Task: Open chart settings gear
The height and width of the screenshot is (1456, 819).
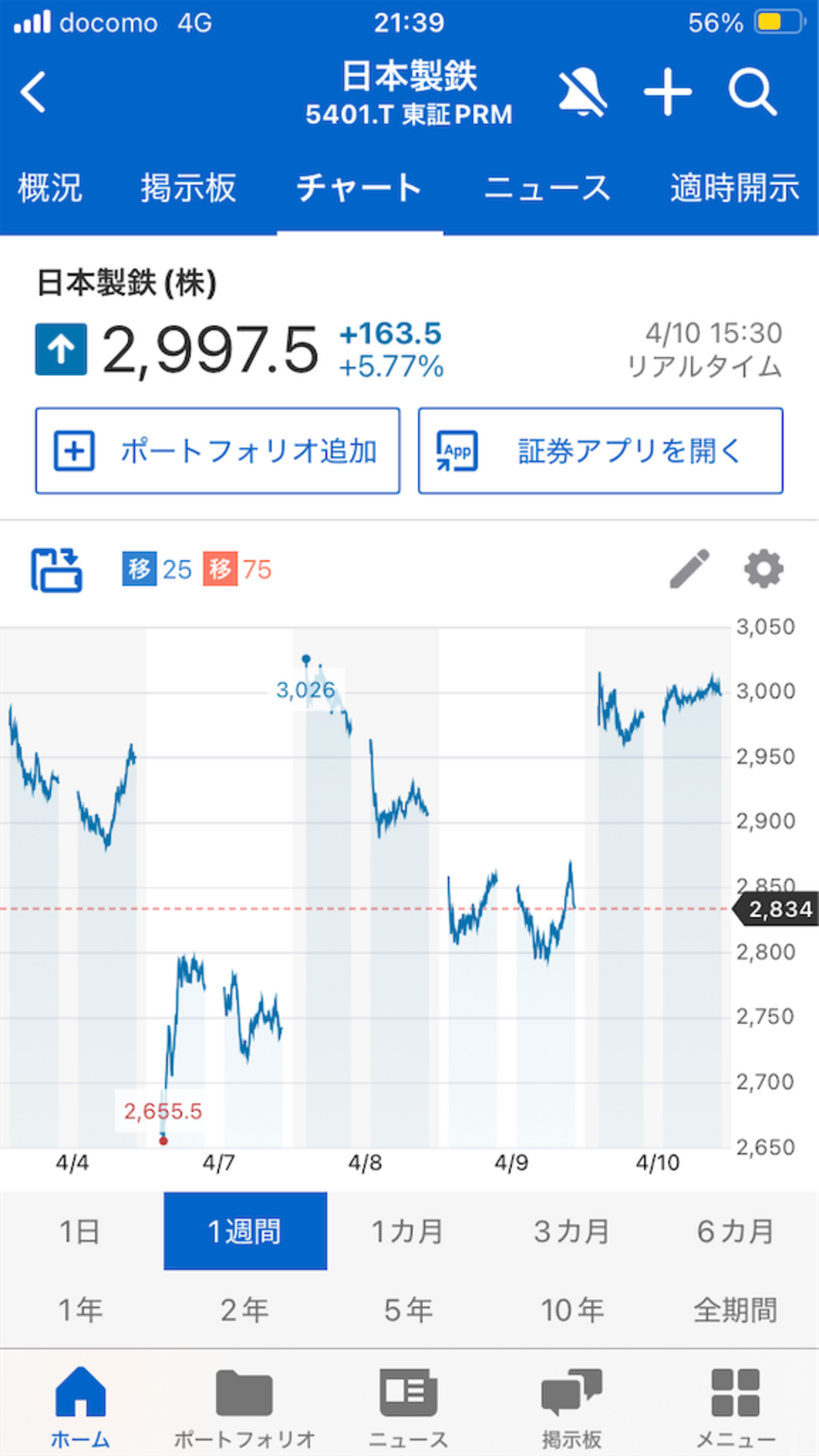Action: [764, 569]
